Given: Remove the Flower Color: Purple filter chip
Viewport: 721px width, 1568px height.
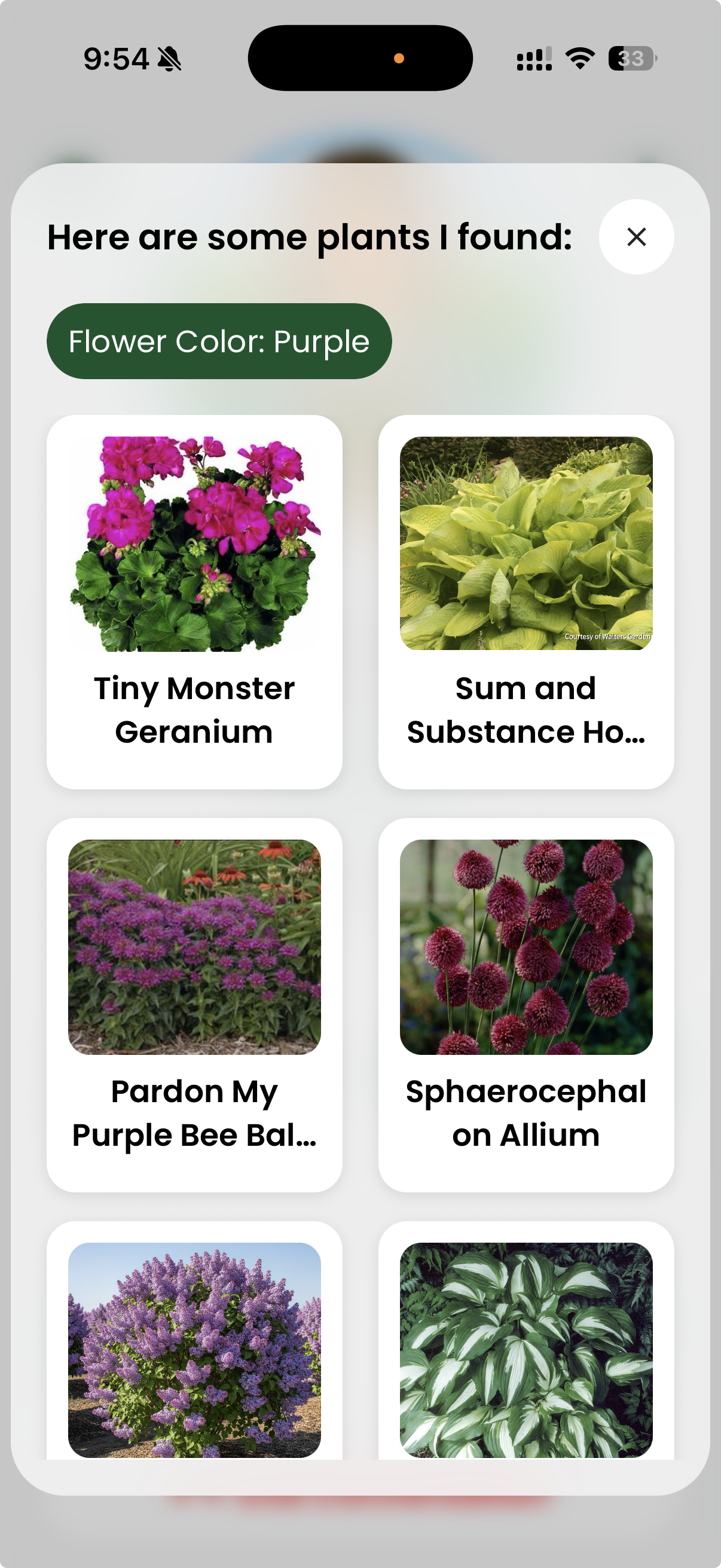Looking at the screenshot, I should pyautogui.click(x=219, y=341).
